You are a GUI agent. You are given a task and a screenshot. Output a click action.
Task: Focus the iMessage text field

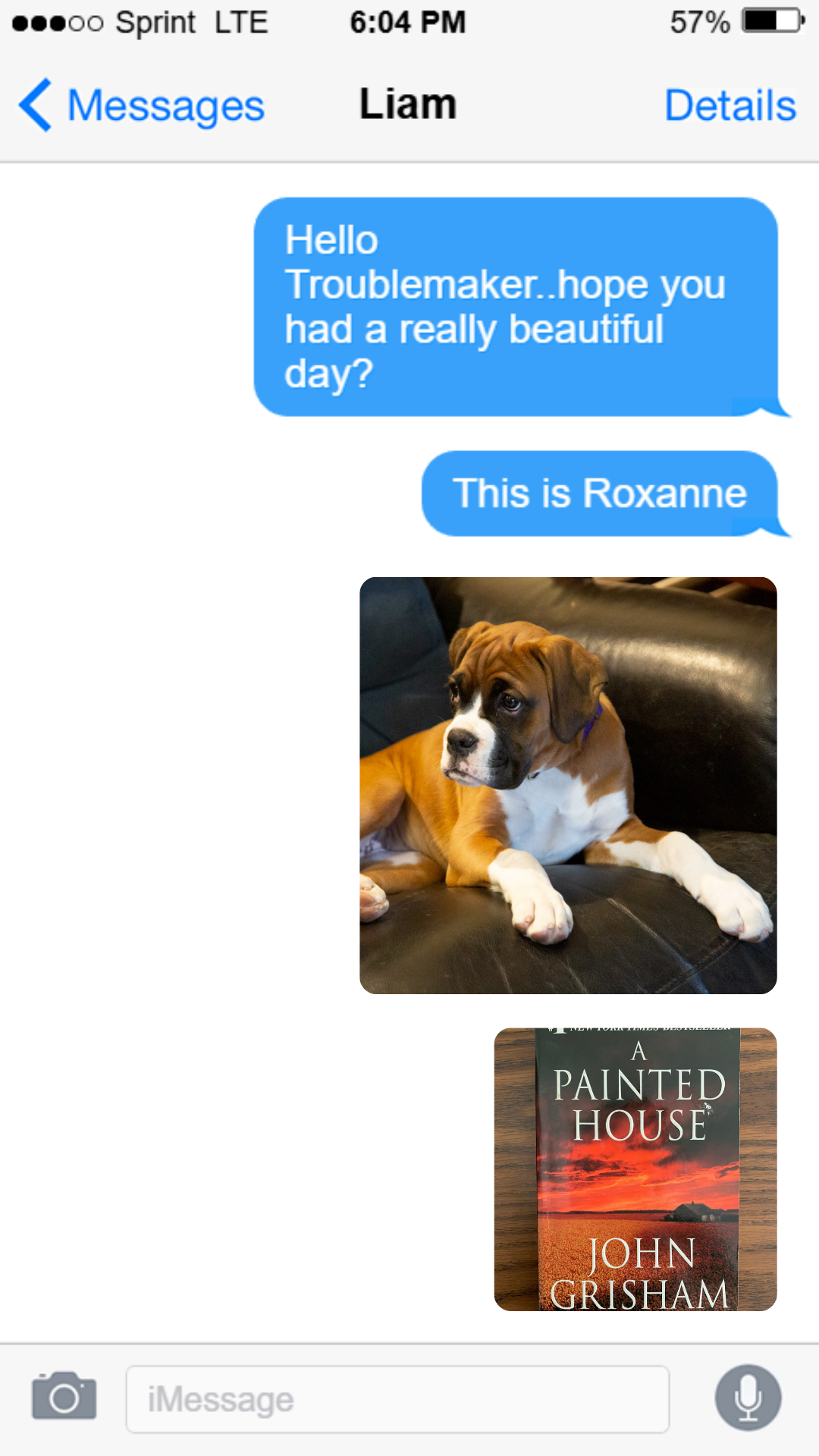397,1399
